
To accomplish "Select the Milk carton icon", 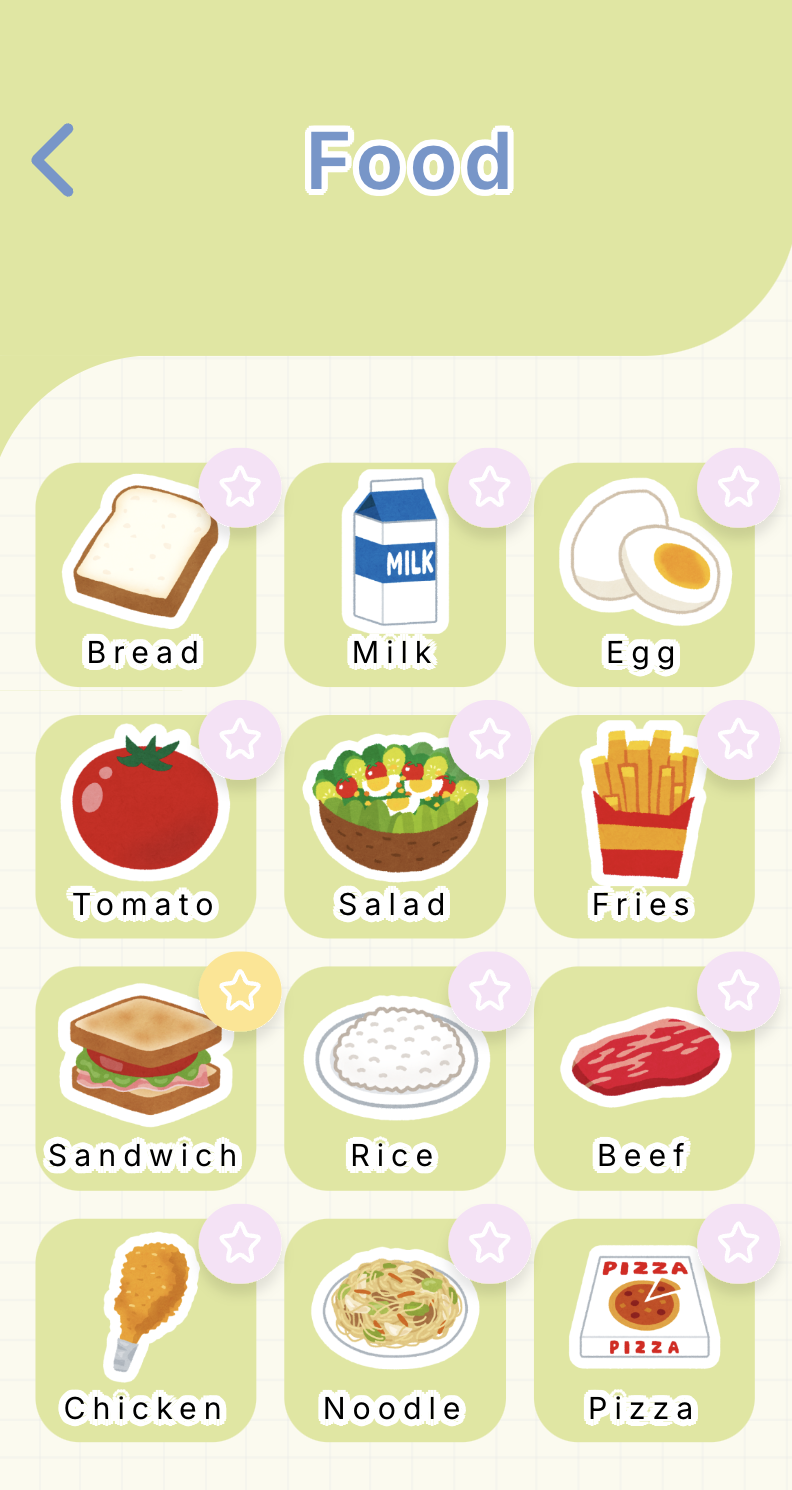I will (394, 550).
